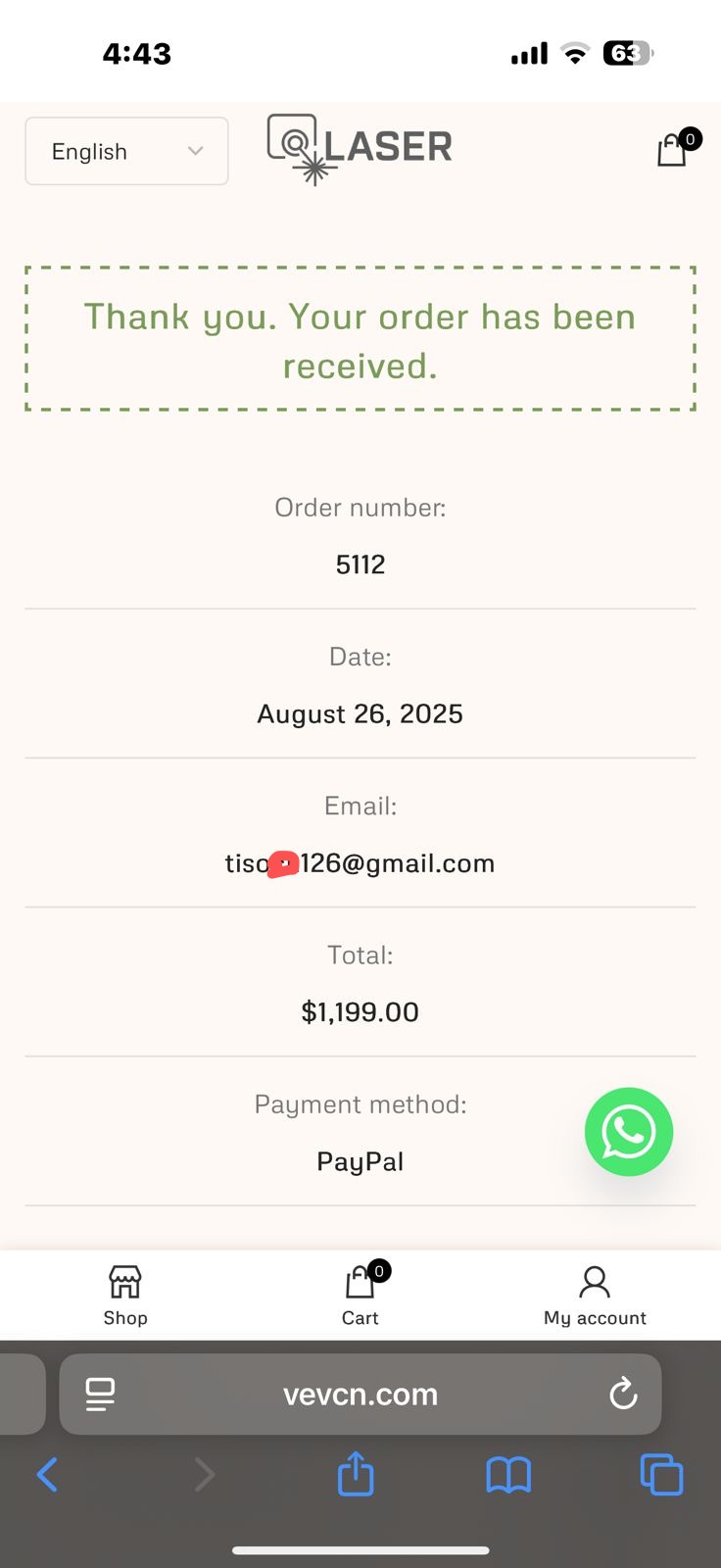Open the page format menu icon
Image resolution: width=721 pixels, height=1568 pixels.
(100, 1394)
